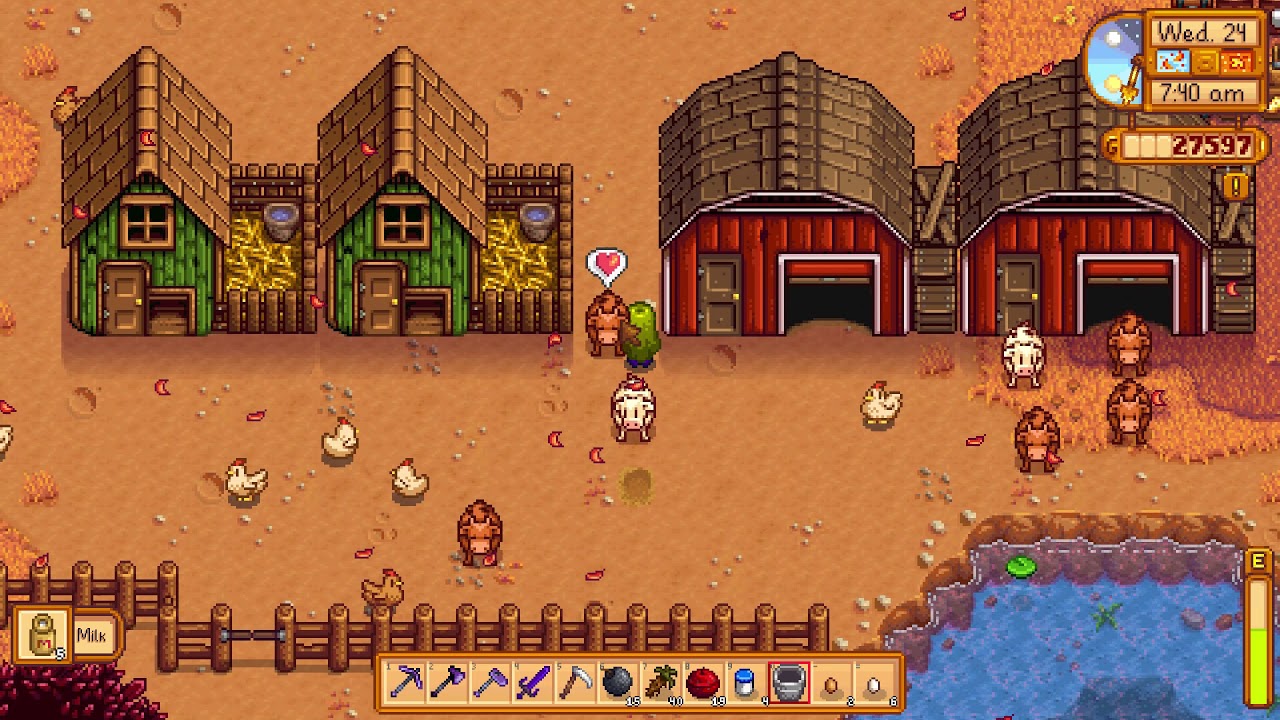Select the axe in toolbar slot 2
1280x720 pixels.
tap(447, 683)
